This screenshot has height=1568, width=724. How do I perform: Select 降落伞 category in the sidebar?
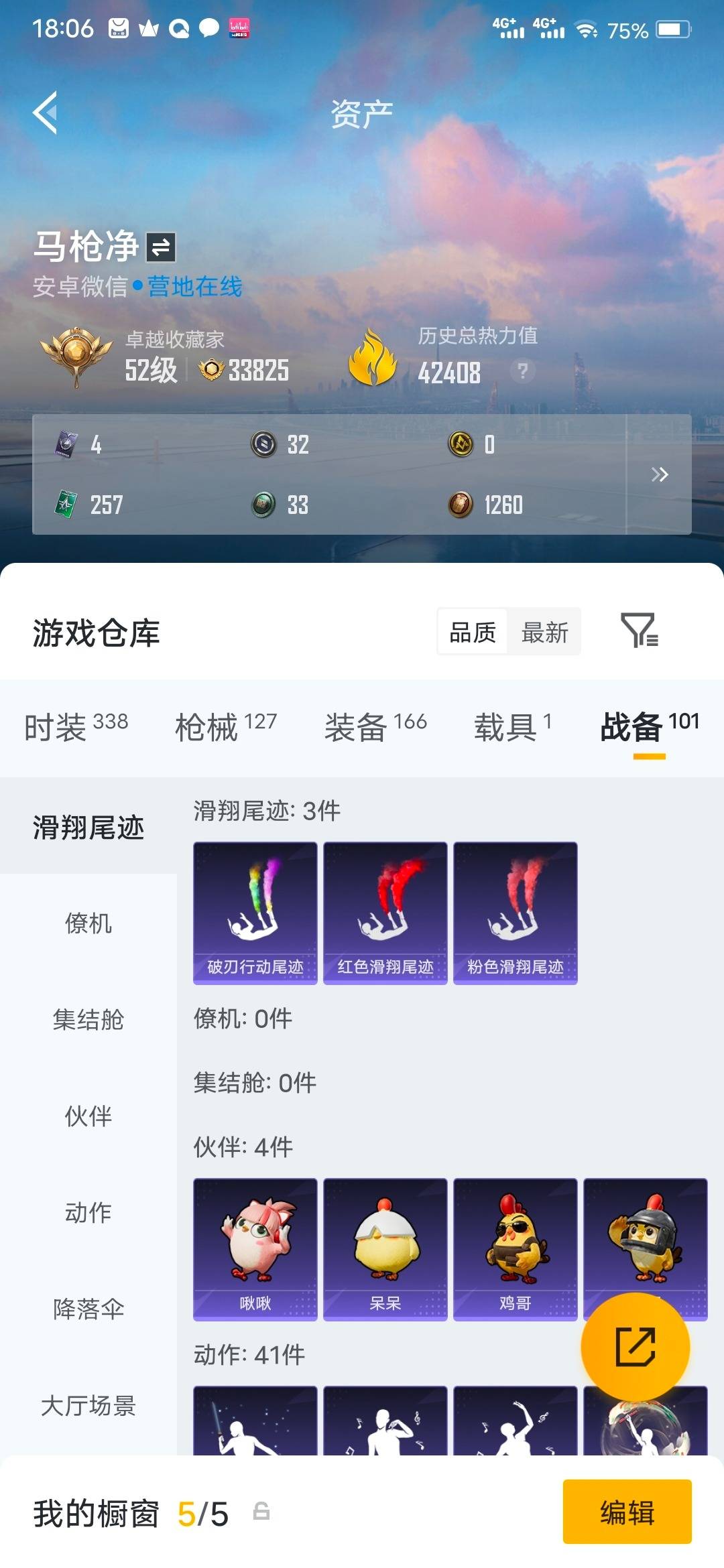(x=89, y=1307)
